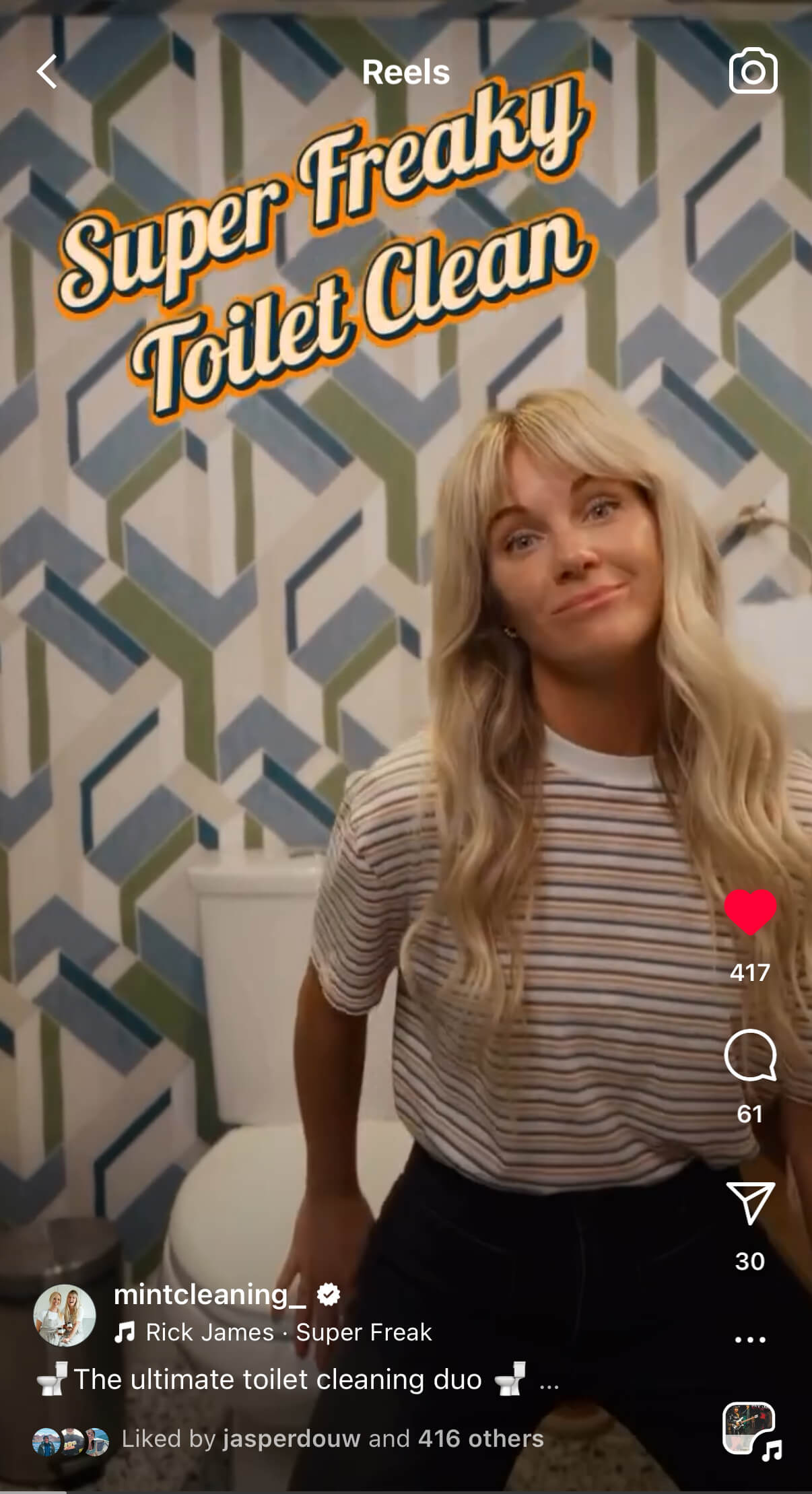Screen dimensions: 812x1494
Task: Open the three-dot more options menu
Action: (750, 1339)
